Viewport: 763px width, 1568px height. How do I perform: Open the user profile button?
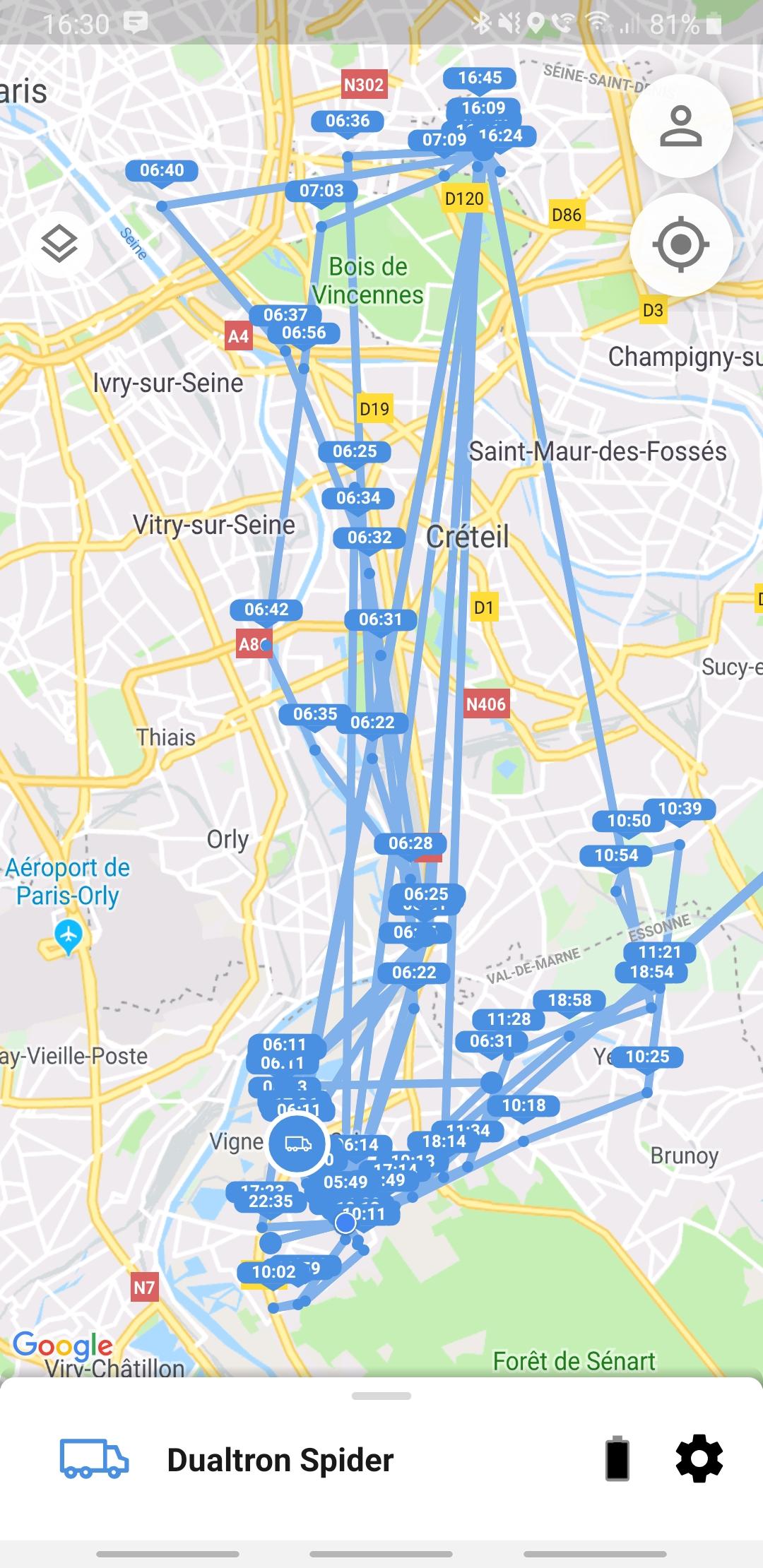tap(680, 126)
